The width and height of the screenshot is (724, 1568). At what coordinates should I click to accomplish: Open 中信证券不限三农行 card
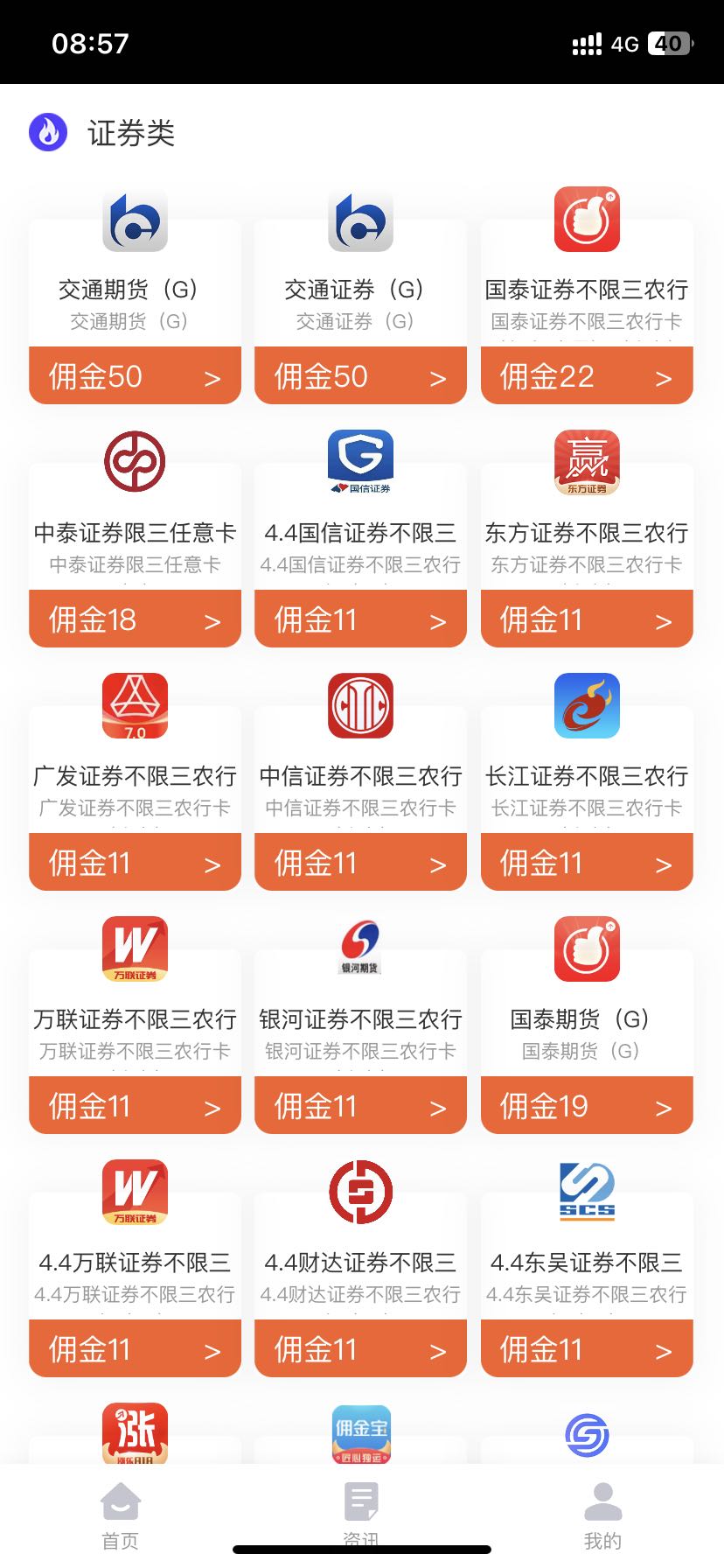(360, 782)
